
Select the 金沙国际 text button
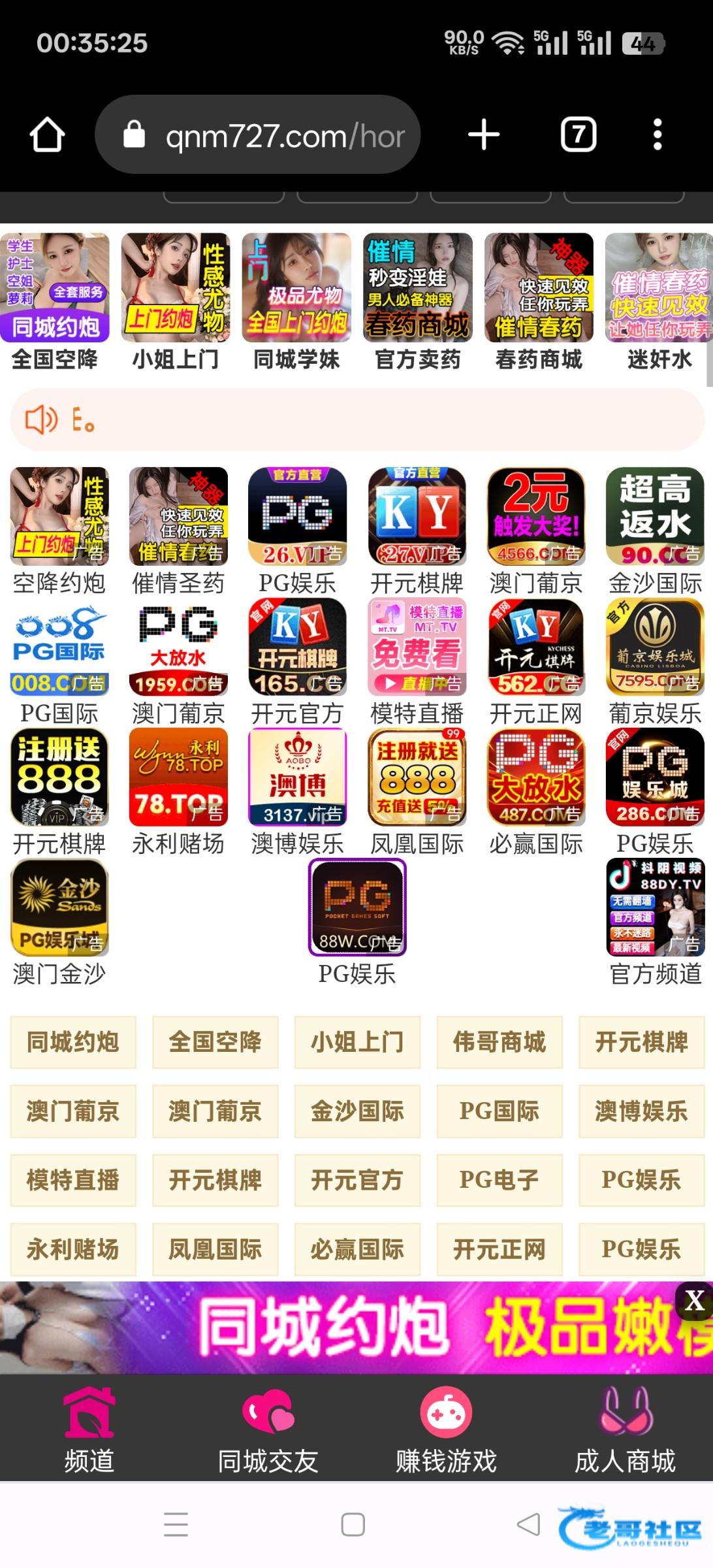(357, 1111)
